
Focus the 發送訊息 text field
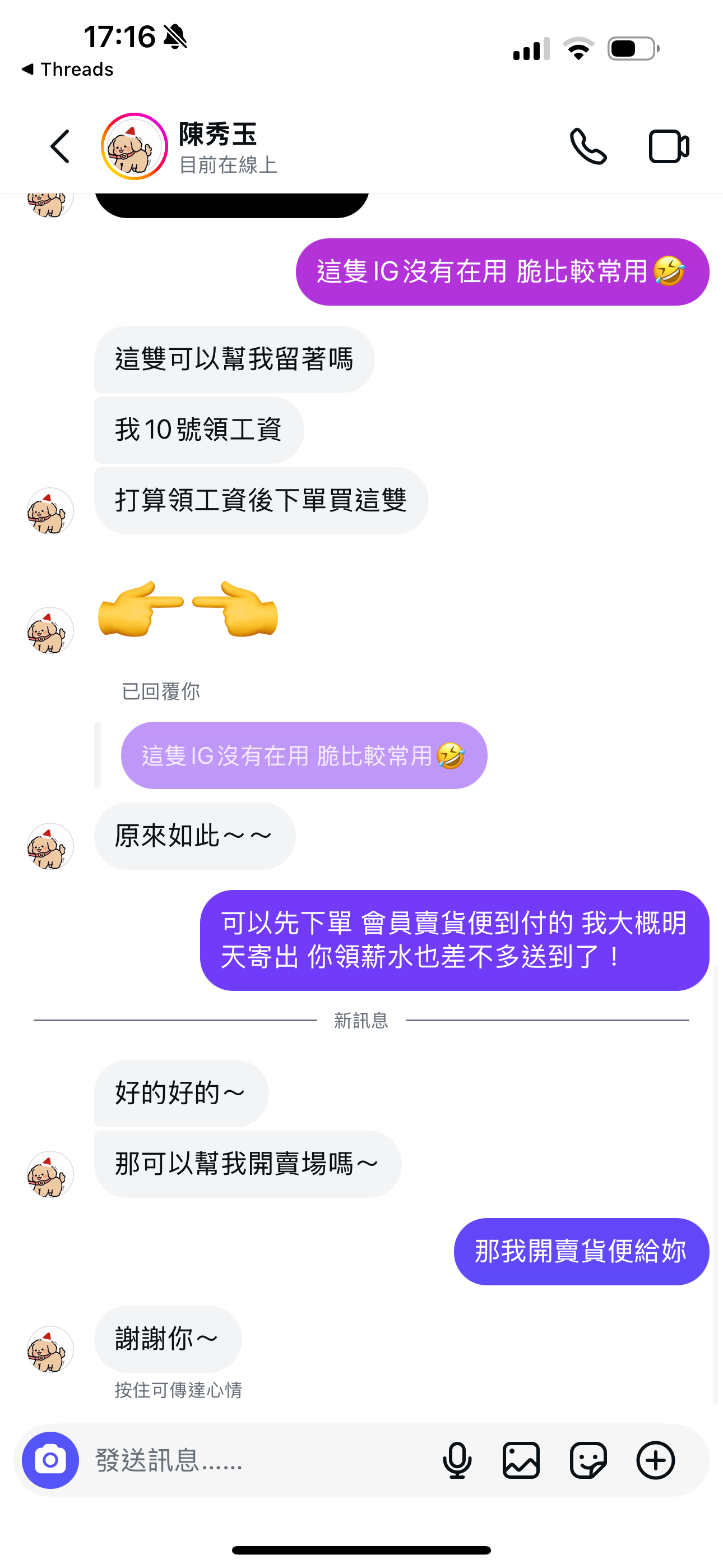click(256, 1460)
